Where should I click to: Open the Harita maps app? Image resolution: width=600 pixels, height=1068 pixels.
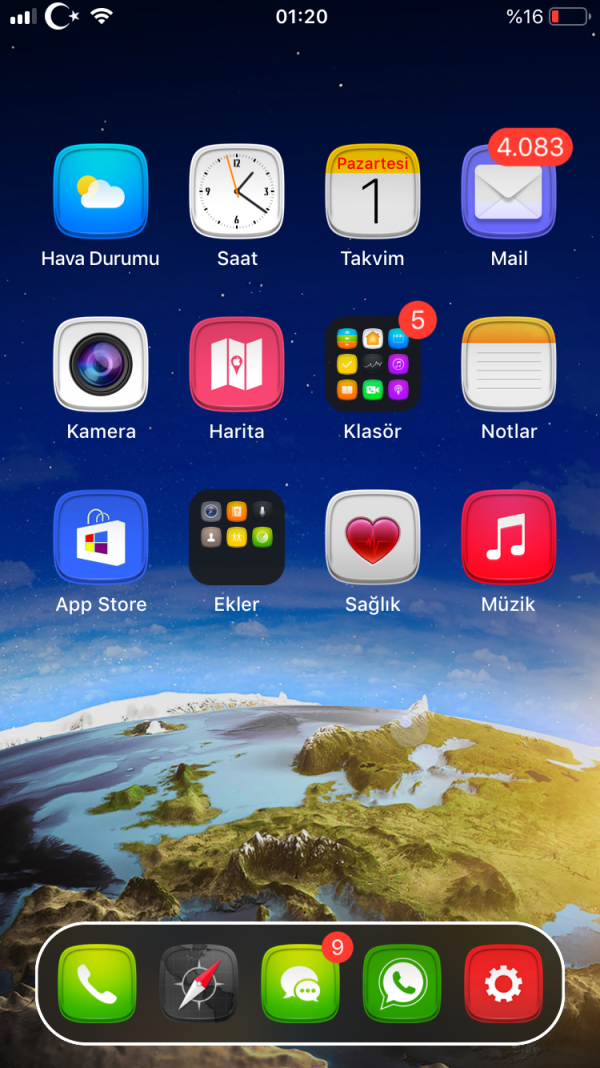[x=237, y=365]
